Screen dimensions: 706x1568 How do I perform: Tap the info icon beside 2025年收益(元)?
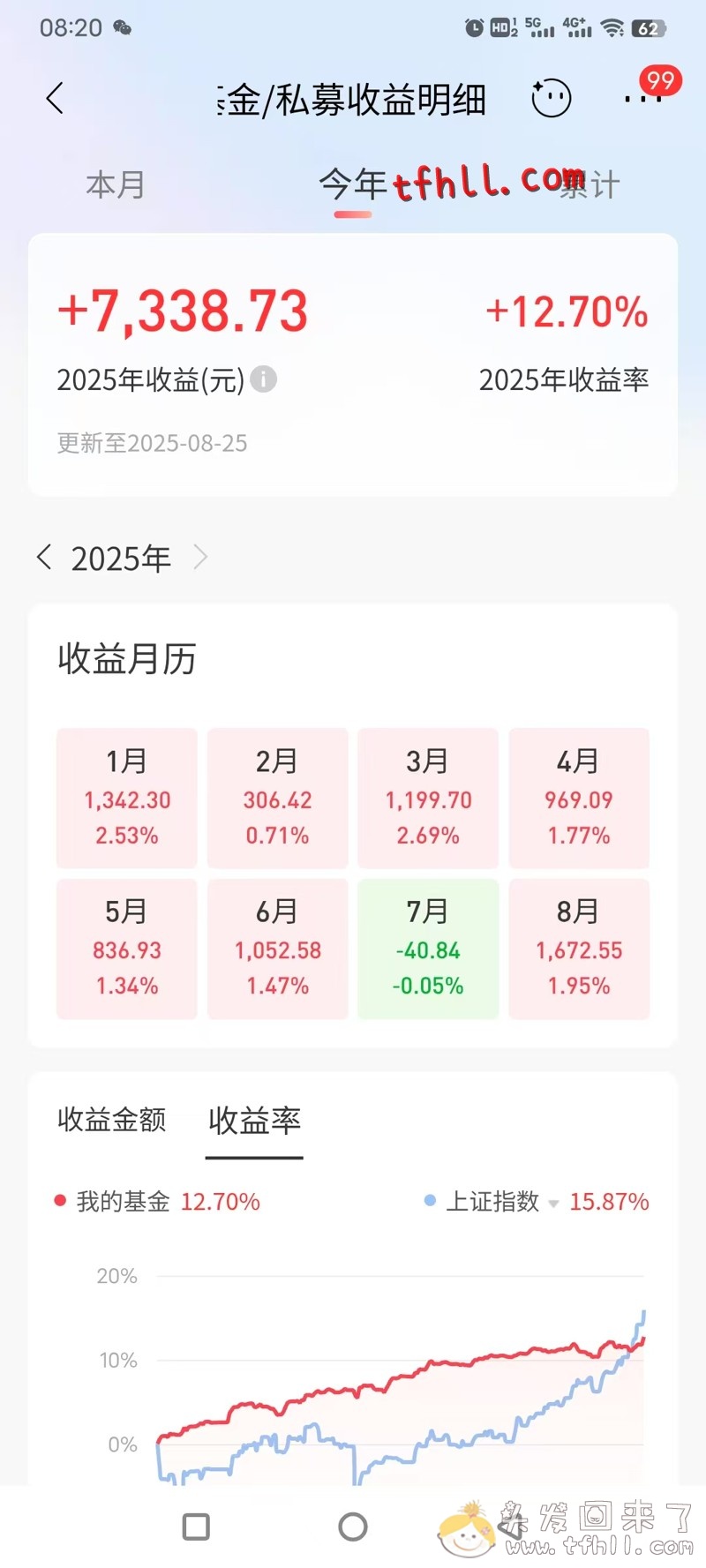click(263, 379)
